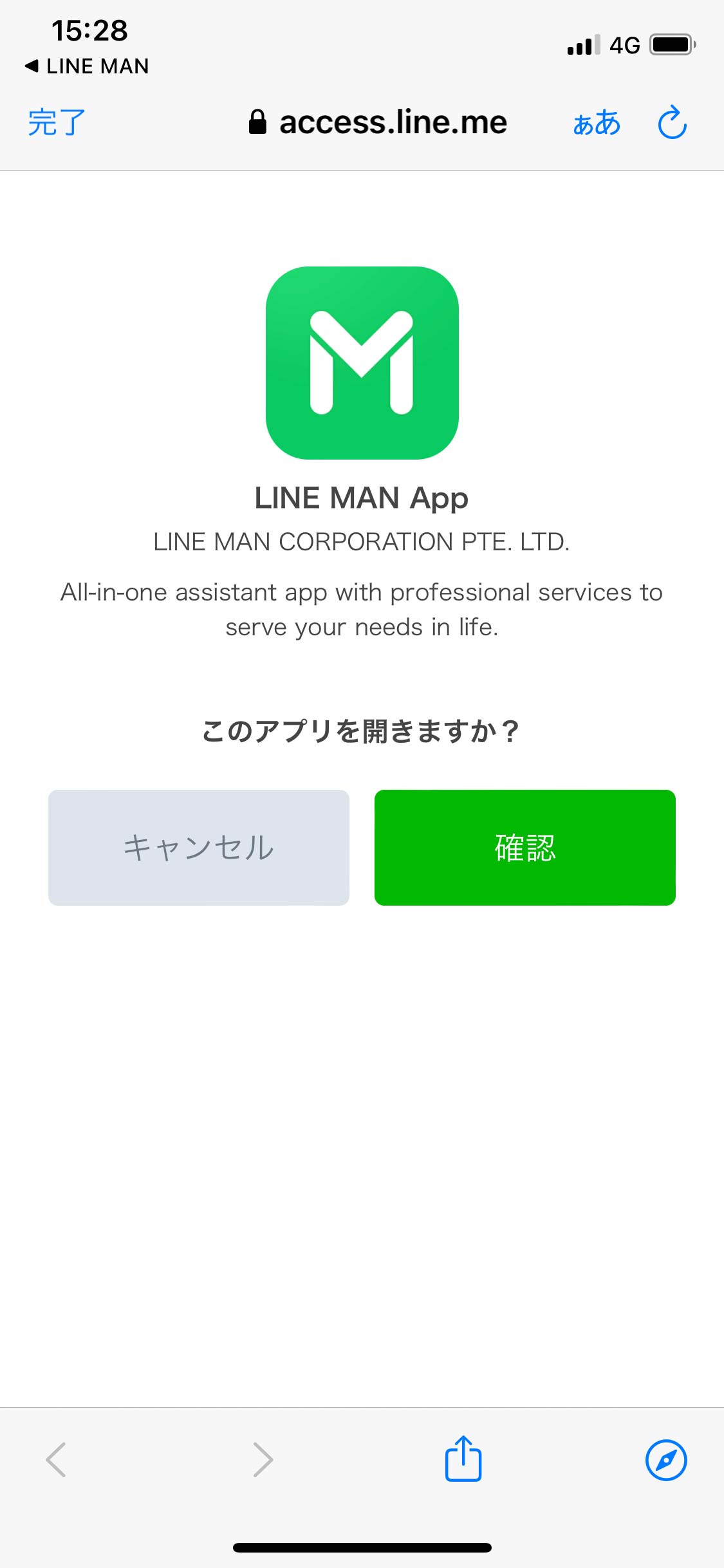Reload the access.line.me page
The image size is (724, 1568).
[672, 122]
